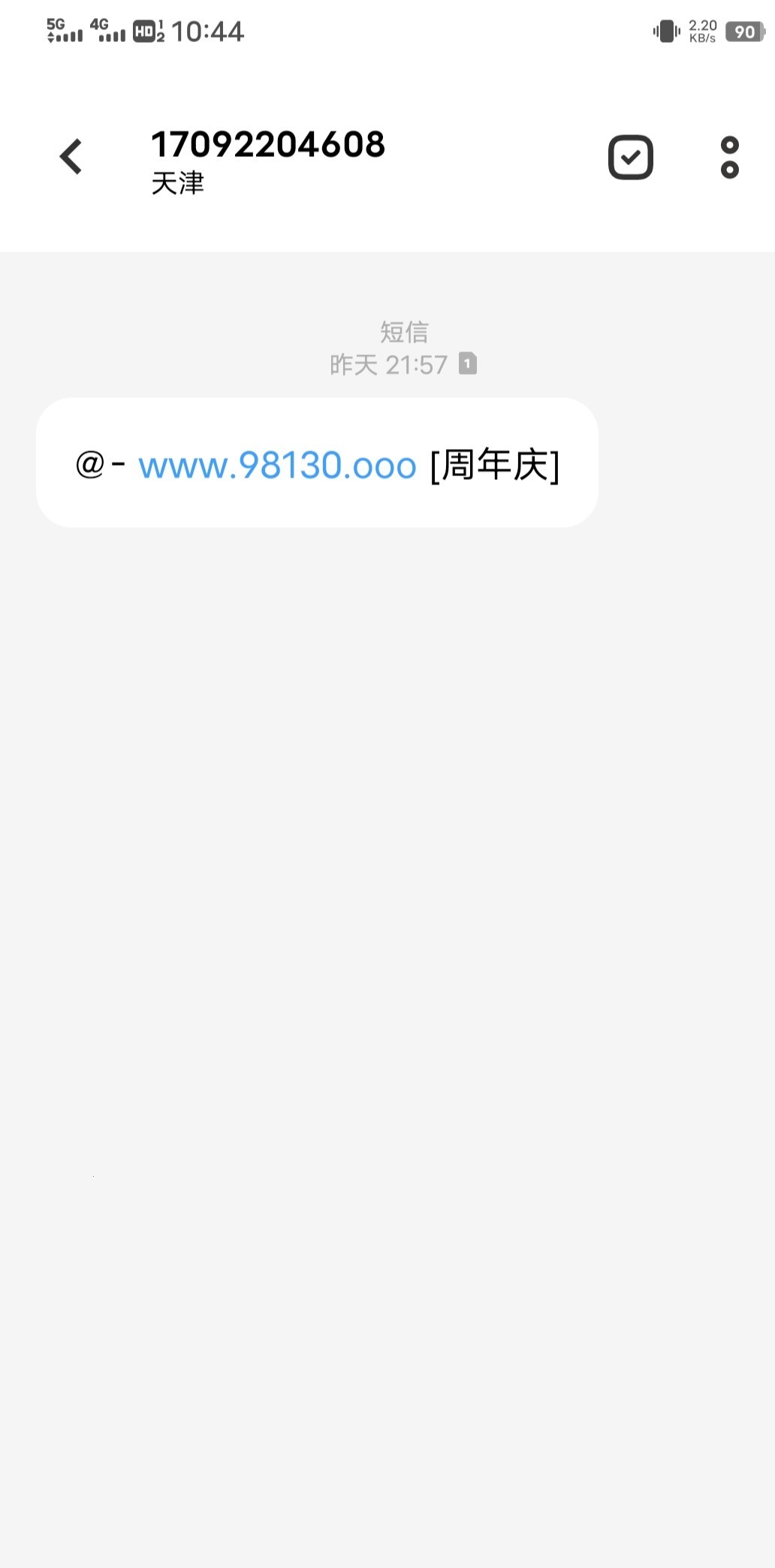Open the overflow menu
This screenshot has height=1568, width=775.
pos(729,158)
